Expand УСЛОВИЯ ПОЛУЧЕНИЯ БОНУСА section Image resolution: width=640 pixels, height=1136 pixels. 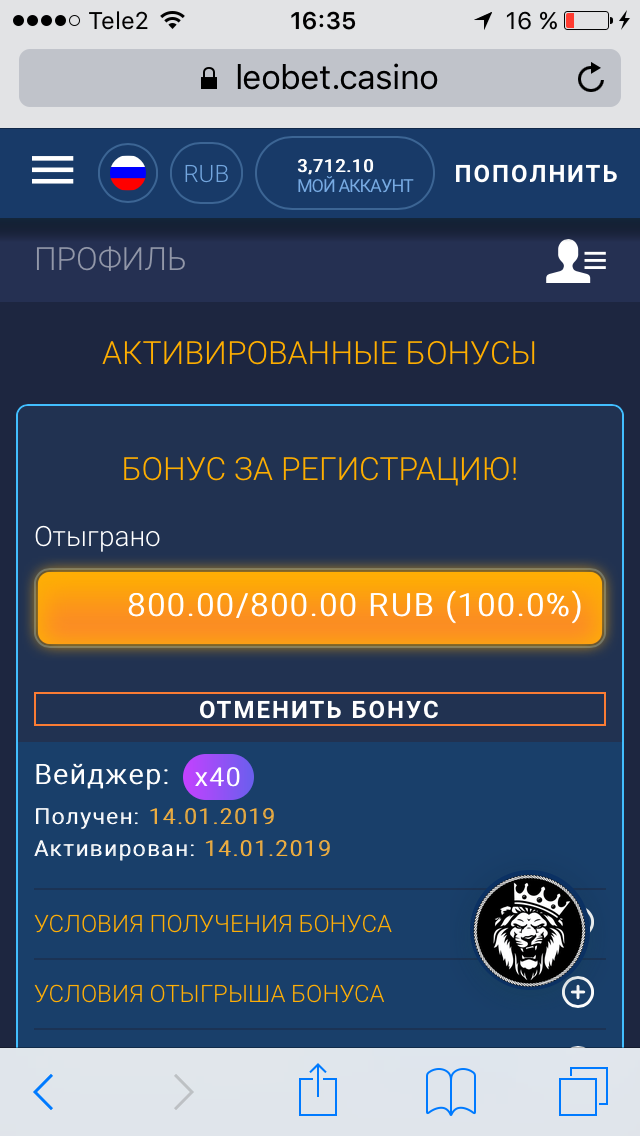213,923
